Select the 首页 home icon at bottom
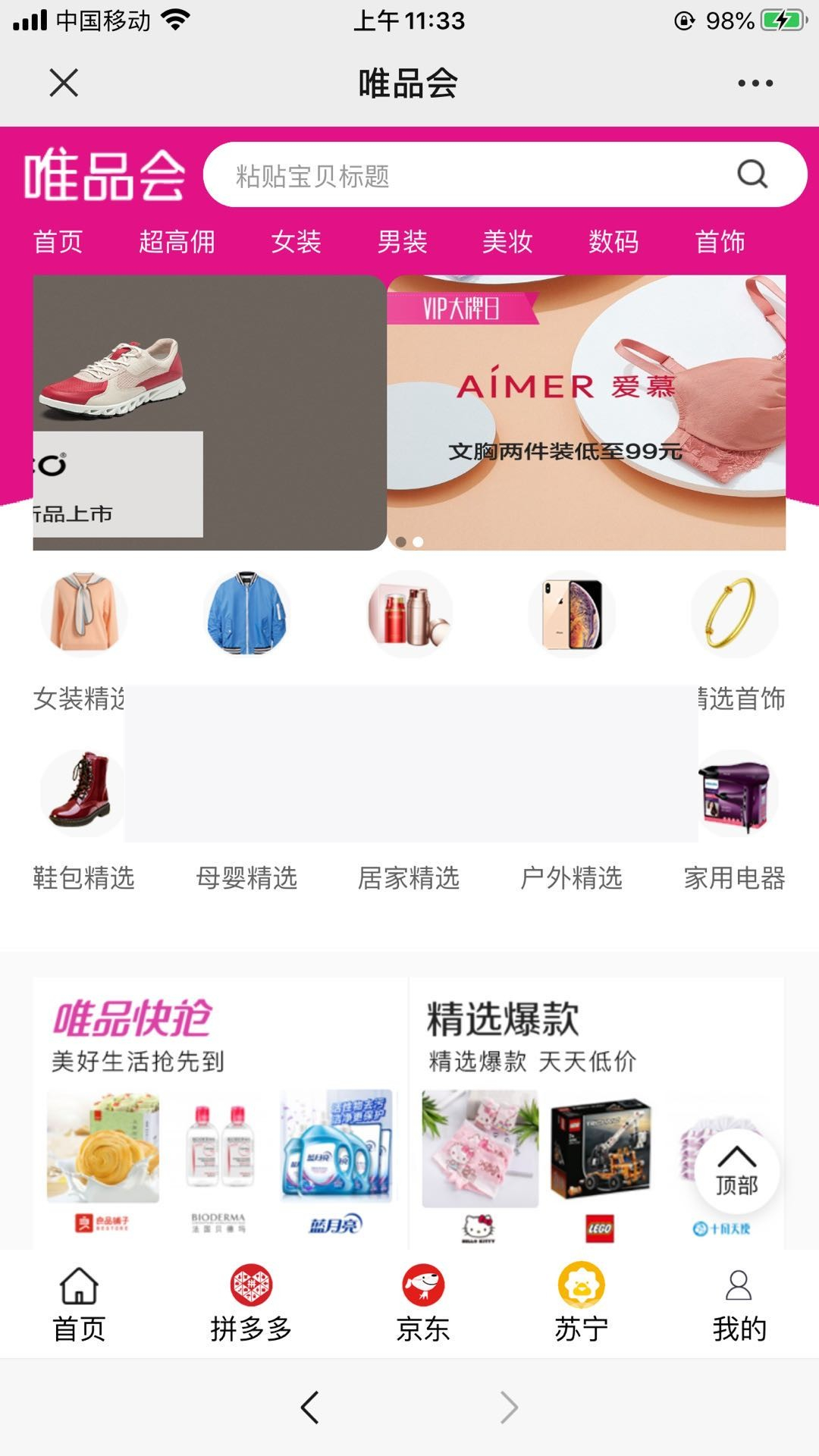This screenshot has width=819, height=1456. 80,1301
